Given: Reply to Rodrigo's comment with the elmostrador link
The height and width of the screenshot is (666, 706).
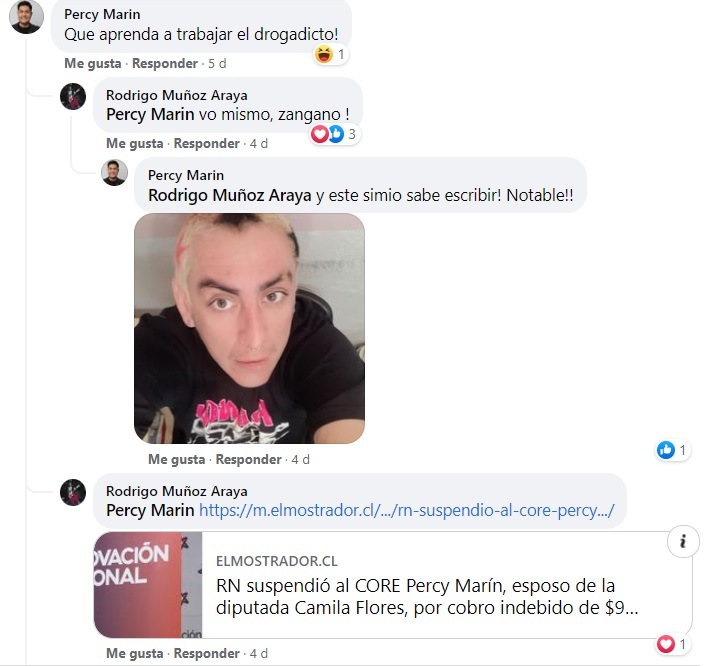Looking at the screenshot, I should pyautogui.click(x=207, y=653).
